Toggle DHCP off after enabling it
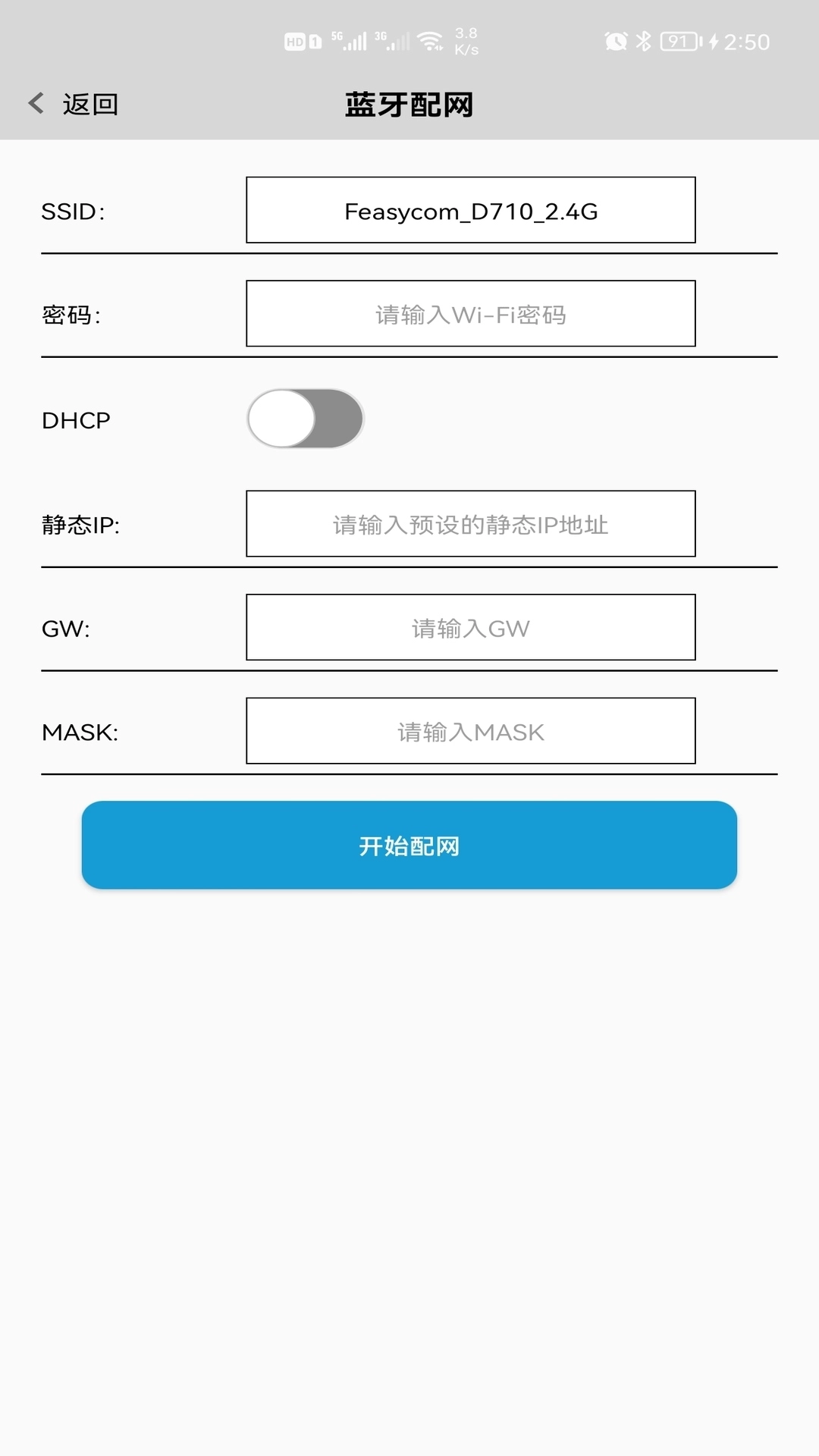 click(x=303, y=418)
